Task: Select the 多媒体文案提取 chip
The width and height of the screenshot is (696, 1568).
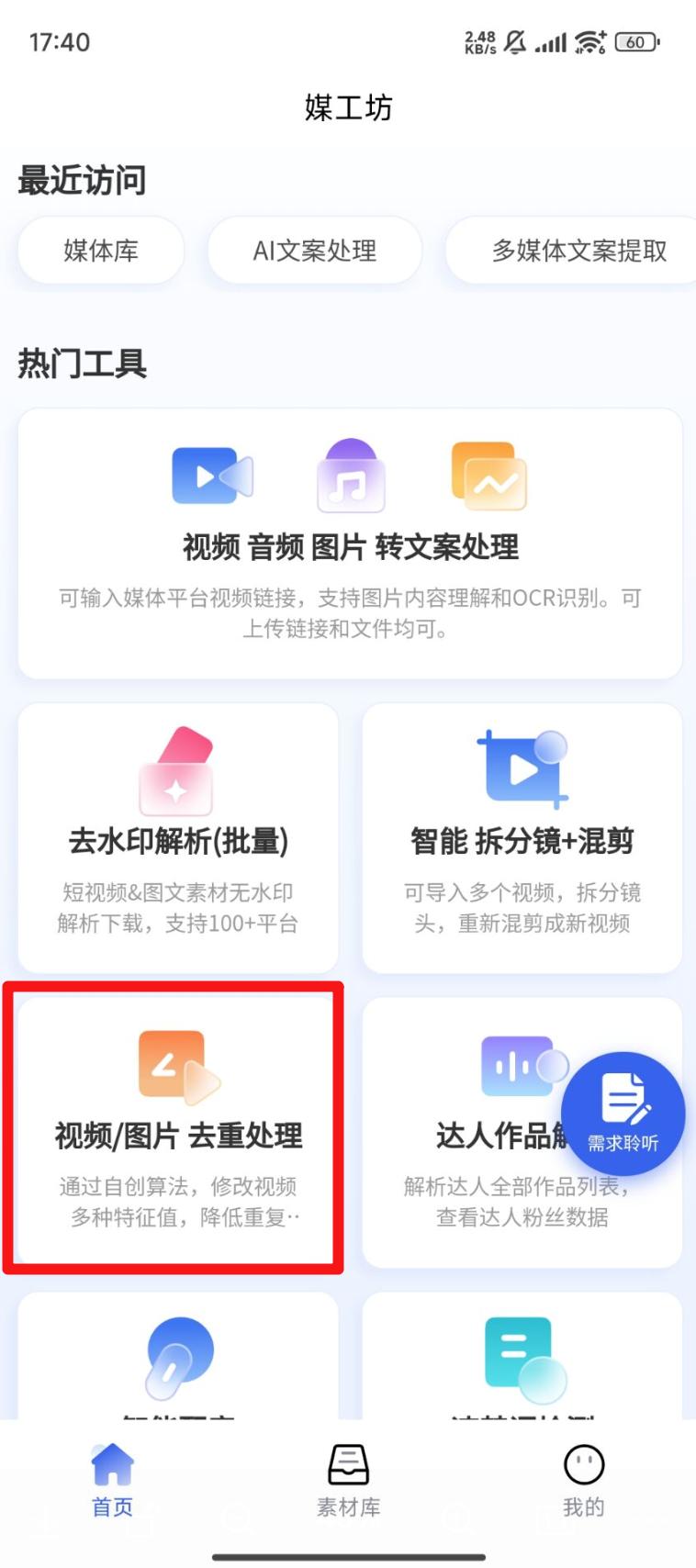Action: tap(577, 251)
